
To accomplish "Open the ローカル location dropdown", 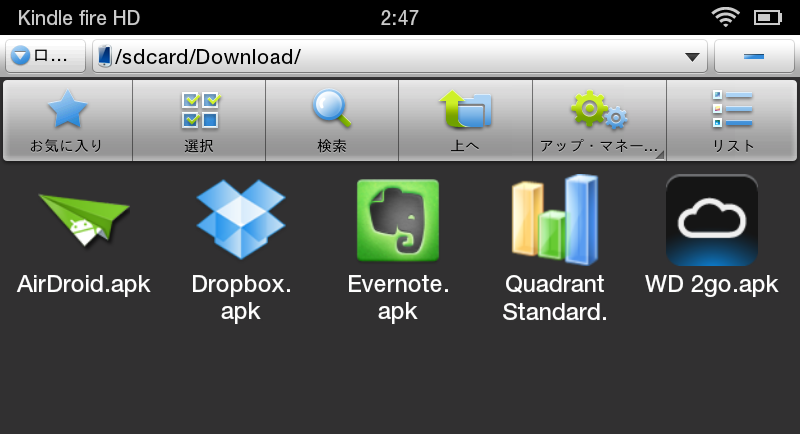I will pyautogui.click(x=45, y=56).
